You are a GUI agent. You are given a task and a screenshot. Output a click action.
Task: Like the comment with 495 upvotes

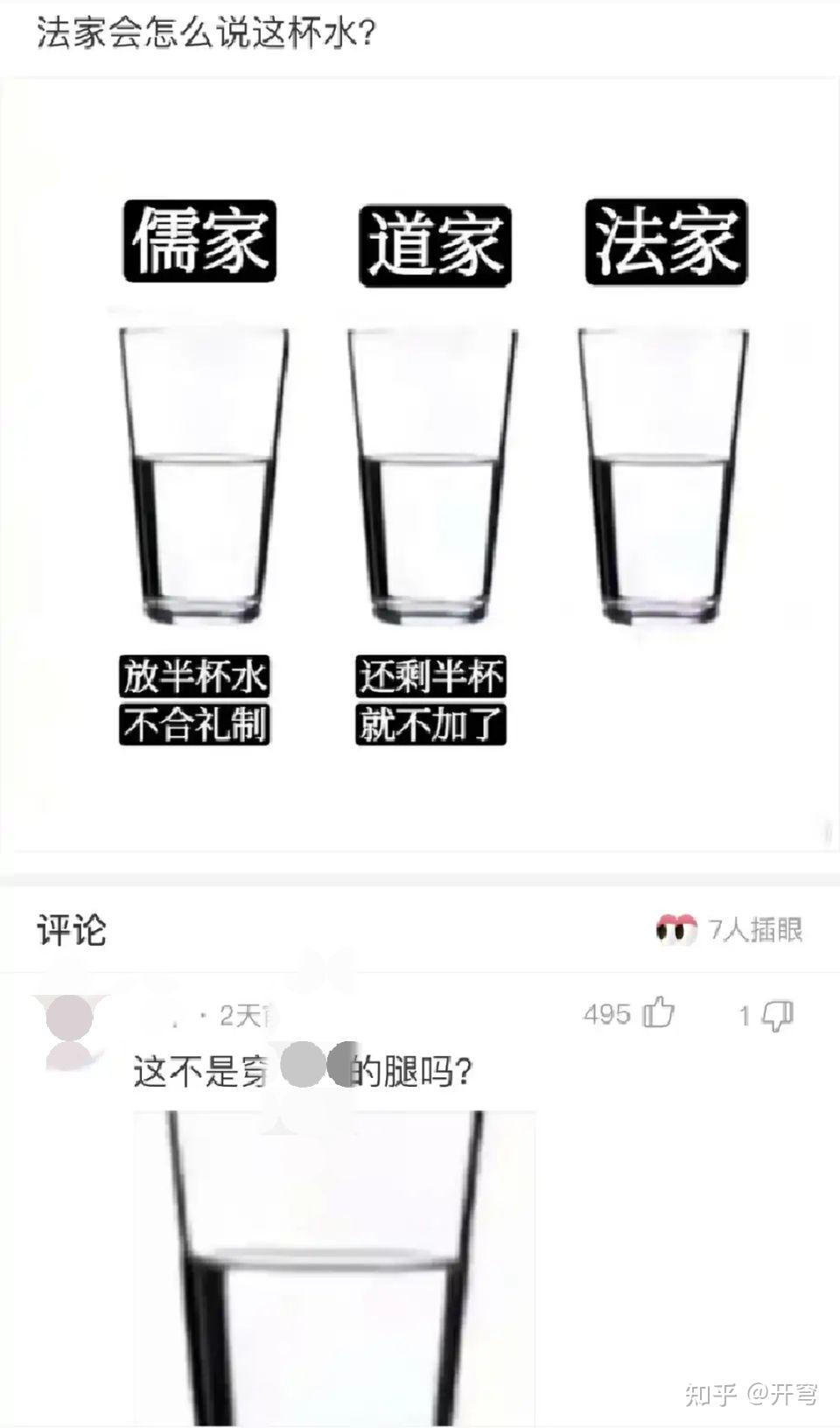659,1014
